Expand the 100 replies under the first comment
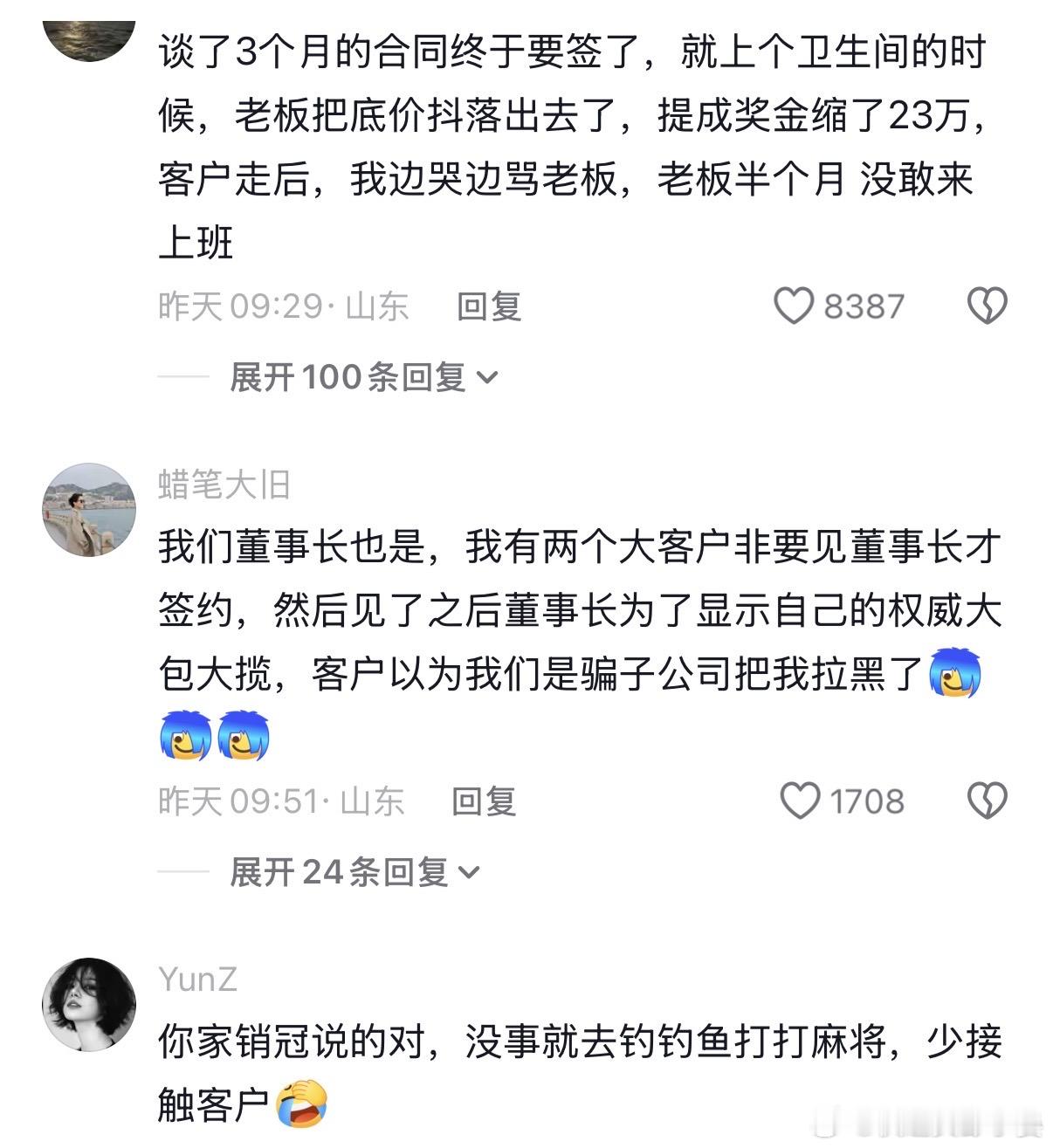 (349, 375)
